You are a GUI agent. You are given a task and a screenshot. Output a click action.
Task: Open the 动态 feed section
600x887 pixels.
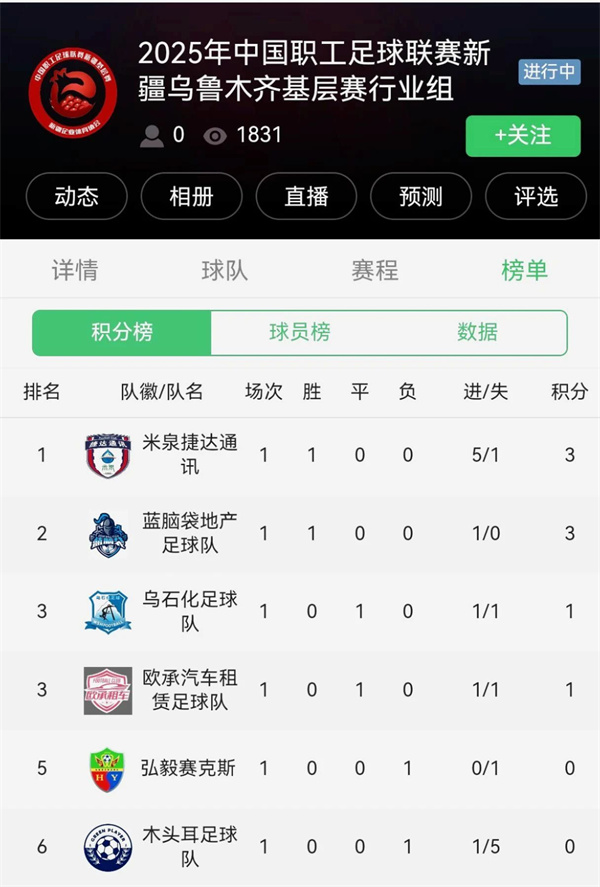[x=76, y=196]
